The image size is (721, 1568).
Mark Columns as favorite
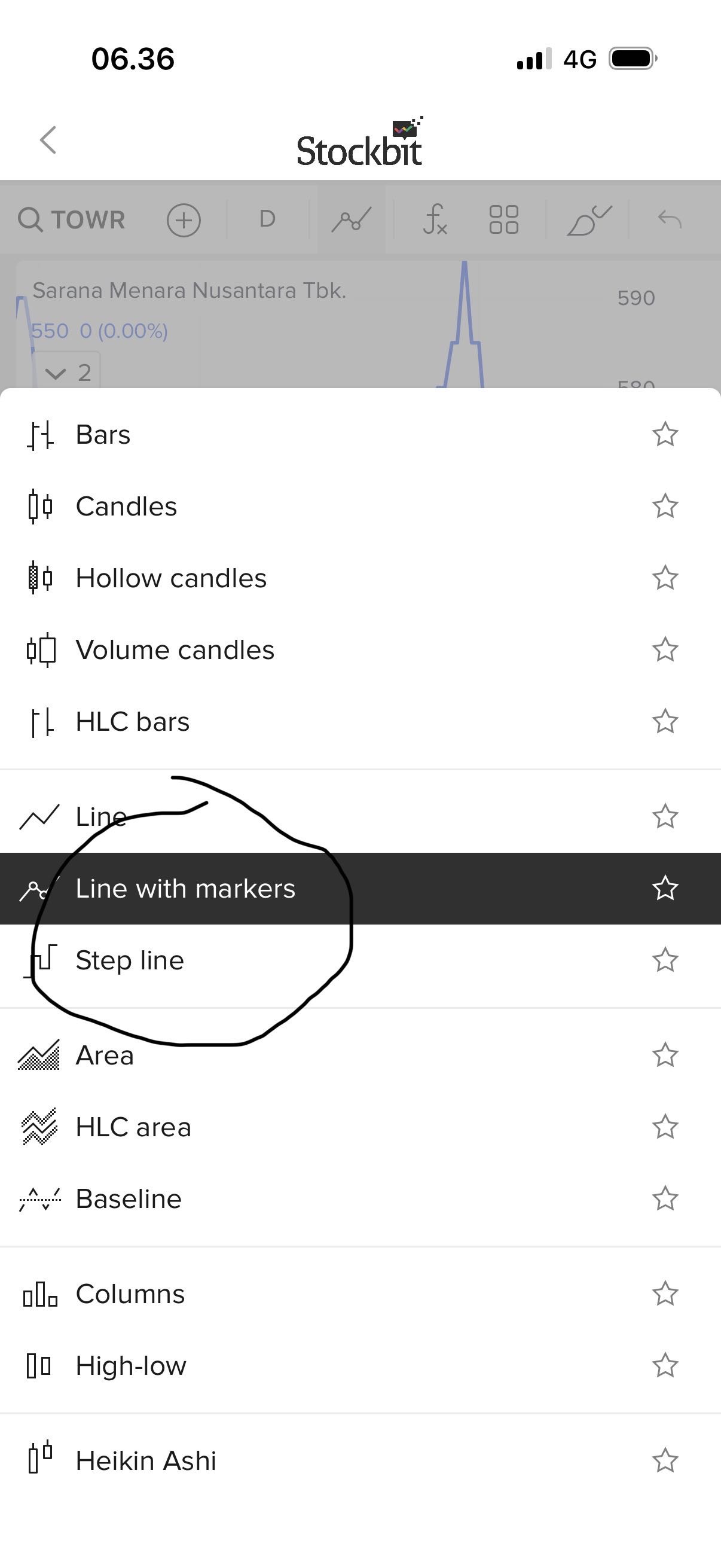664,1294
